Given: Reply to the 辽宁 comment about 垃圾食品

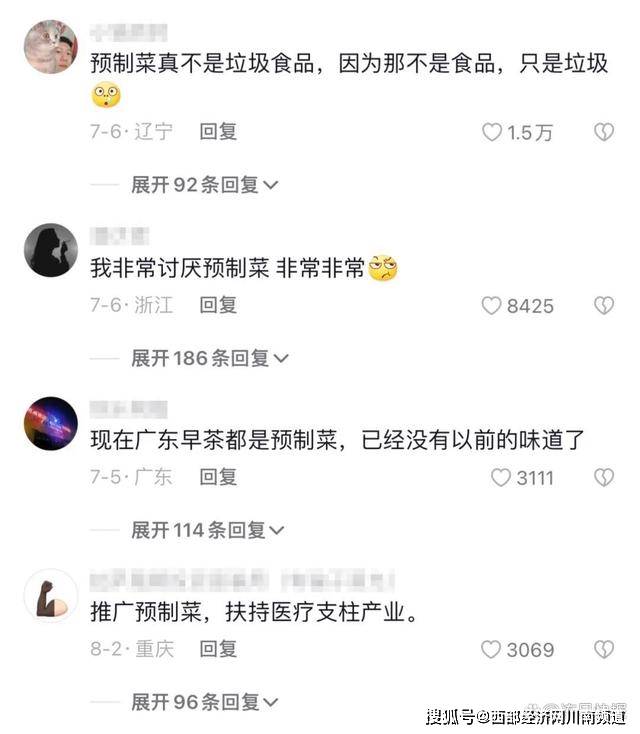Looking at the screenshot, I should tap(218, 132).
